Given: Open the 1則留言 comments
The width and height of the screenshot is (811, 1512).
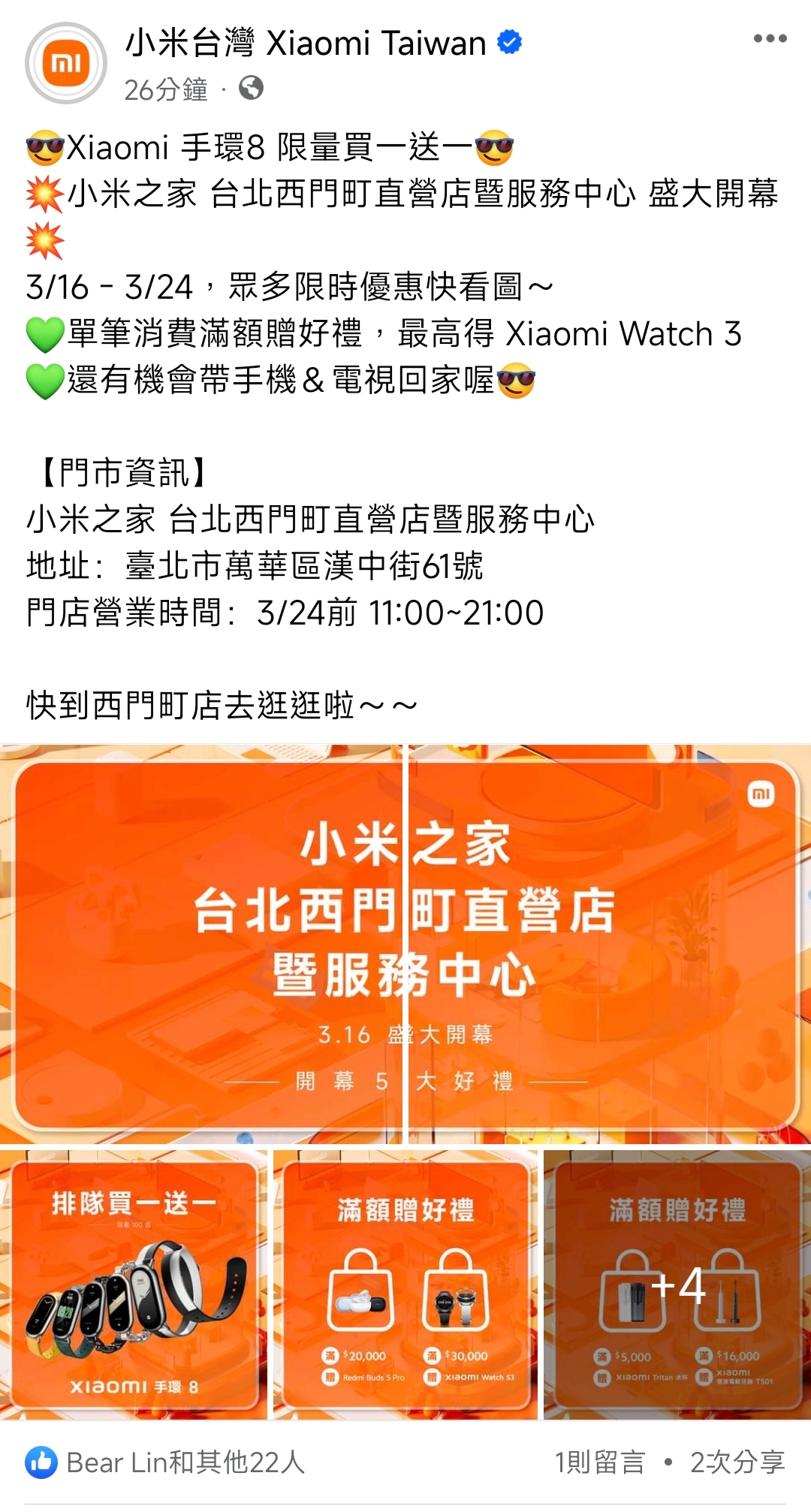Looking at the screenshot, I should [600, 1462].
